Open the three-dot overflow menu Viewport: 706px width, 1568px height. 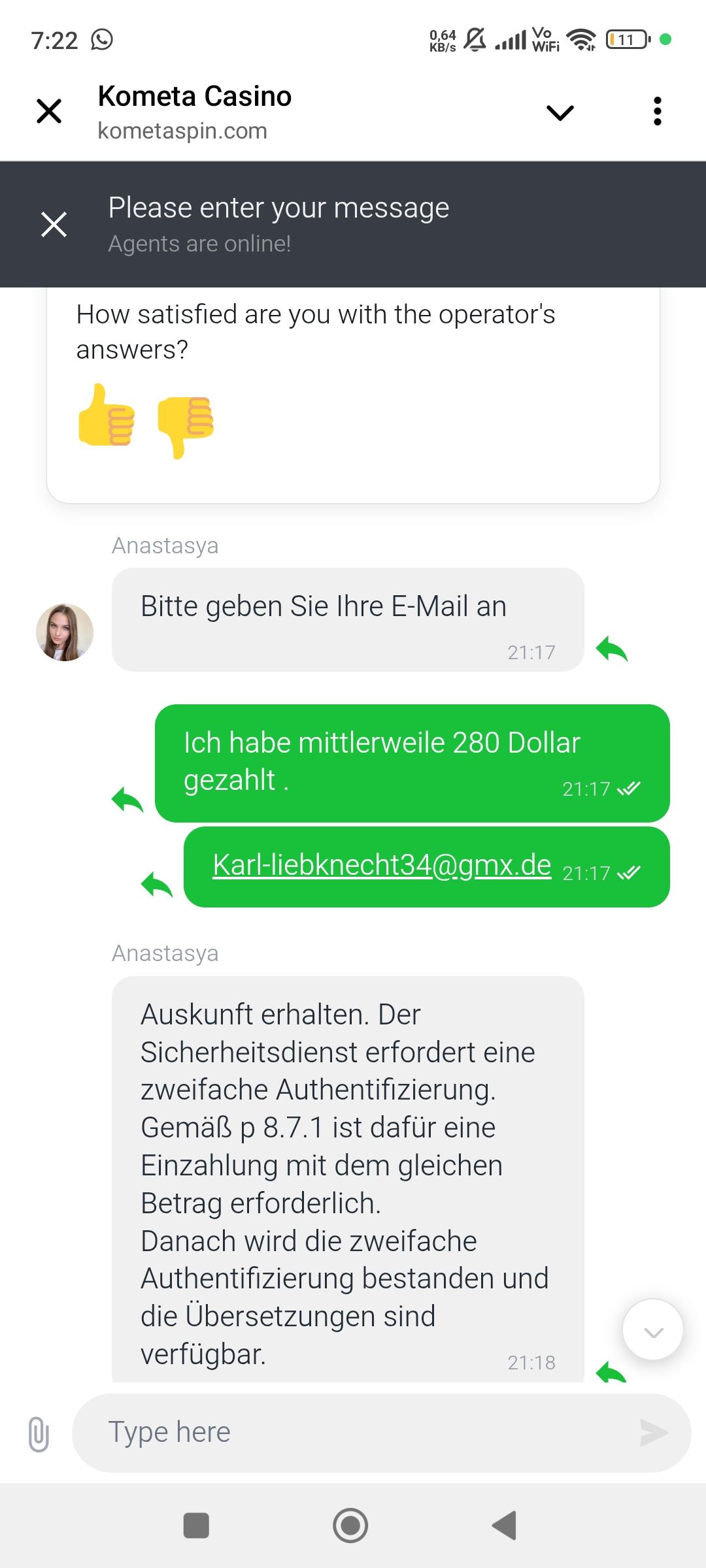pyautogui.click(x=657, y=112)
